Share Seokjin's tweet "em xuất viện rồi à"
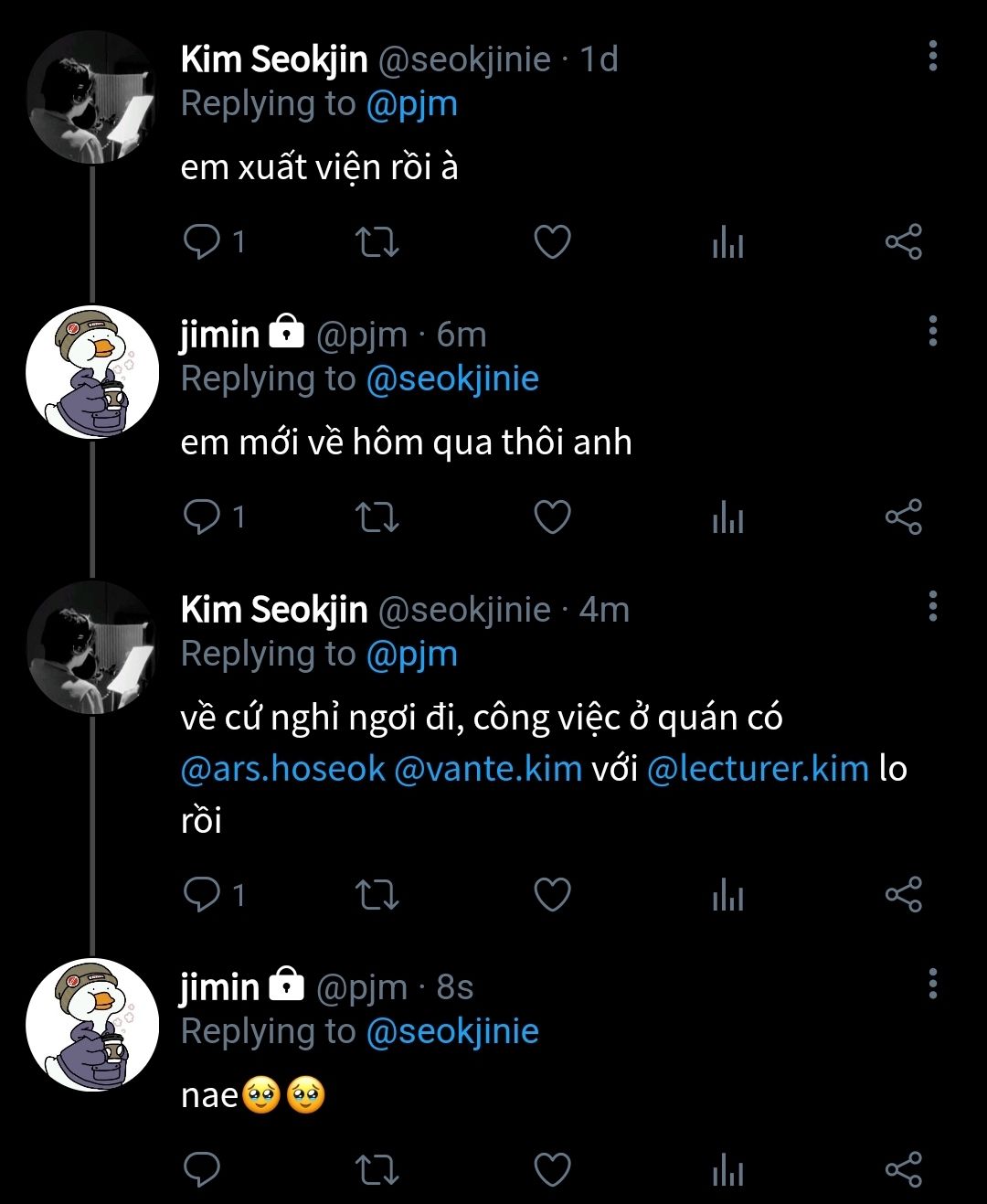Image resolution: width=987 pixels, height=1204 pixels. [x=903, y=242]
